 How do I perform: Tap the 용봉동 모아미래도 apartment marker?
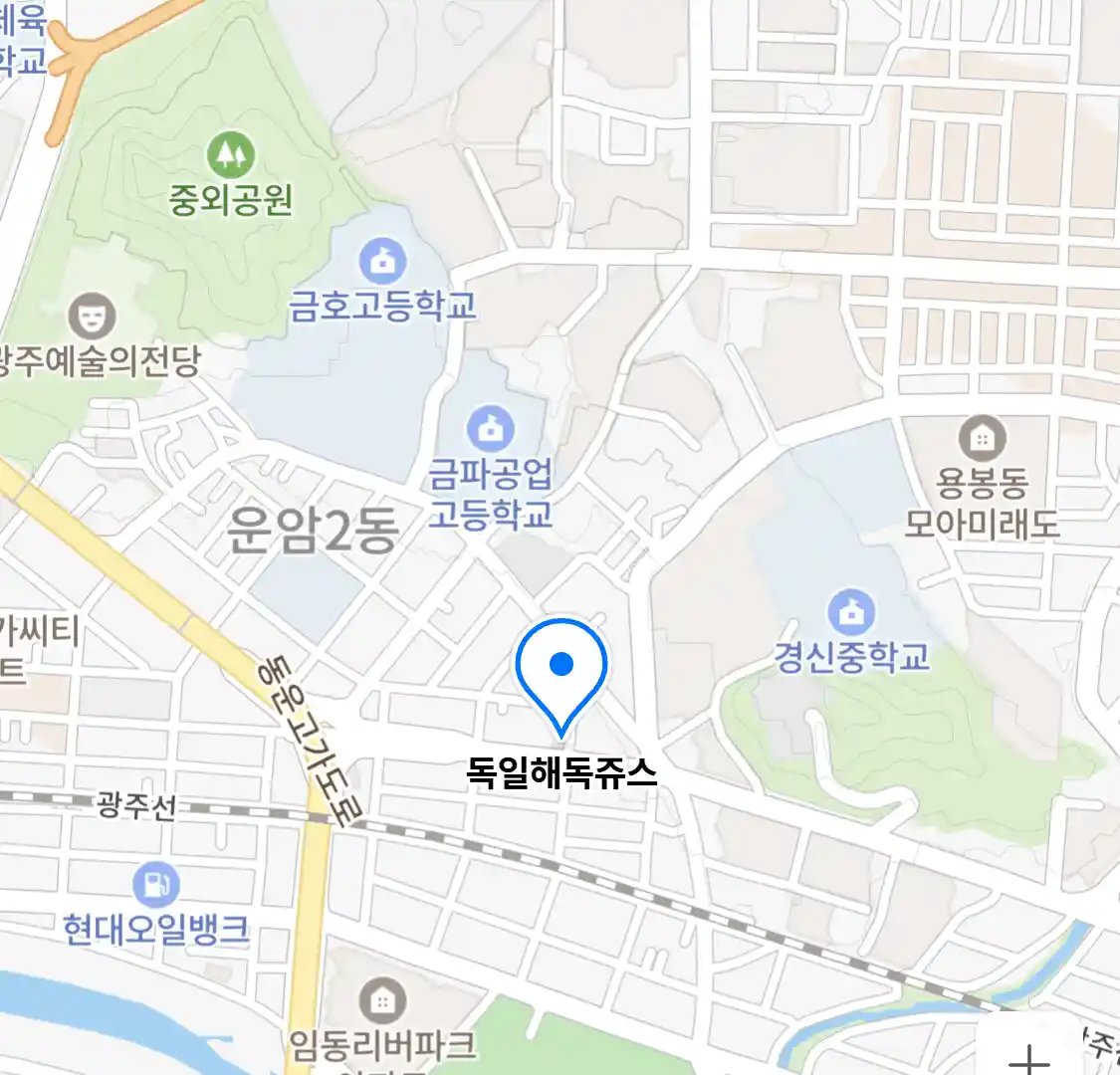pos(982,438)
